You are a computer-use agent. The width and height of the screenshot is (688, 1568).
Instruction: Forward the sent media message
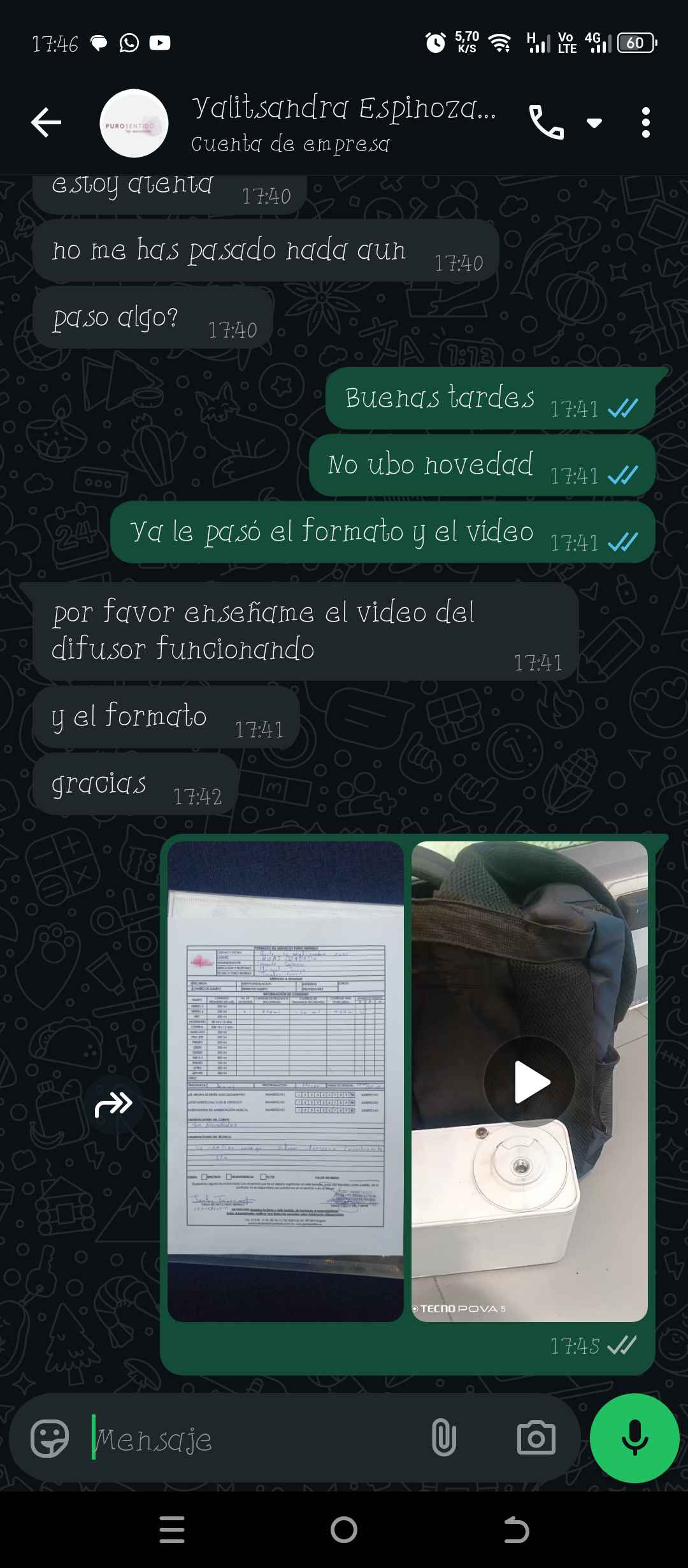113,1103
